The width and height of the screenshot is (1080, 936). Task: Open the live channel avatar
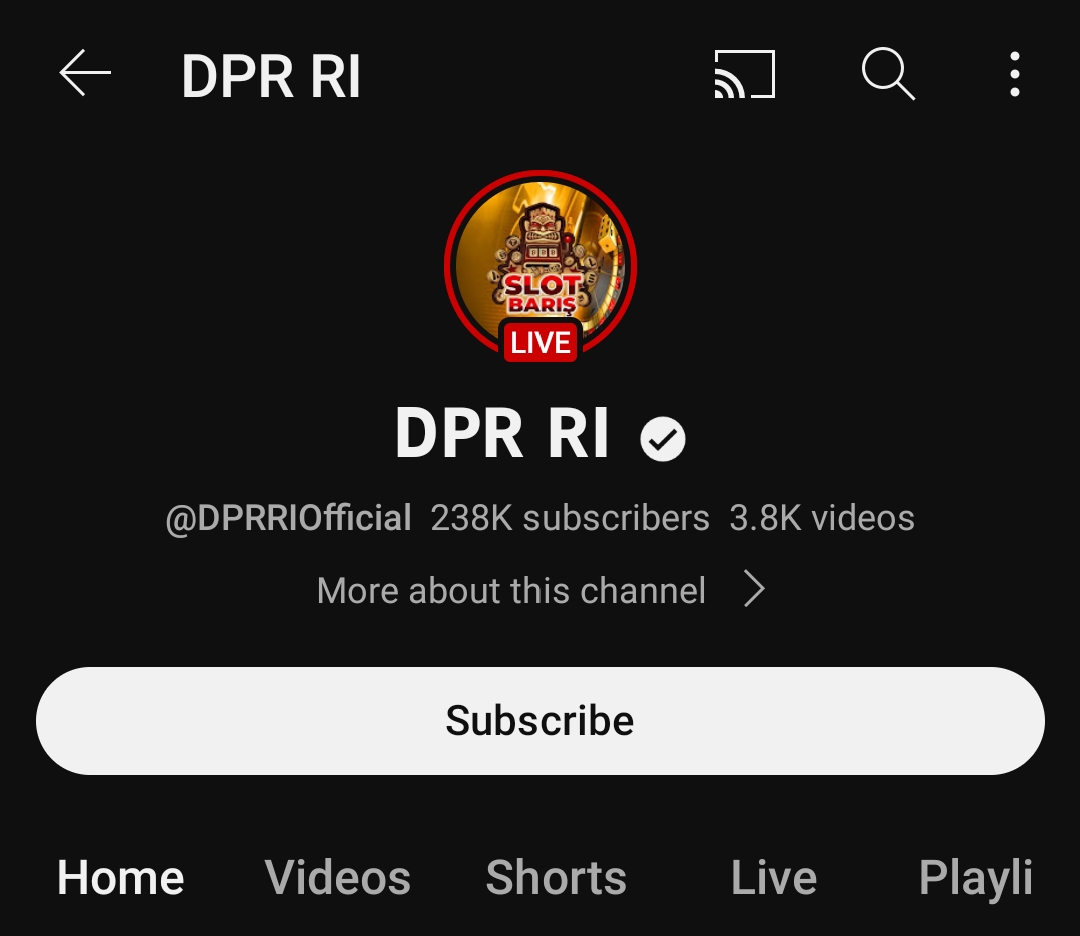click(x=540, y=266)
